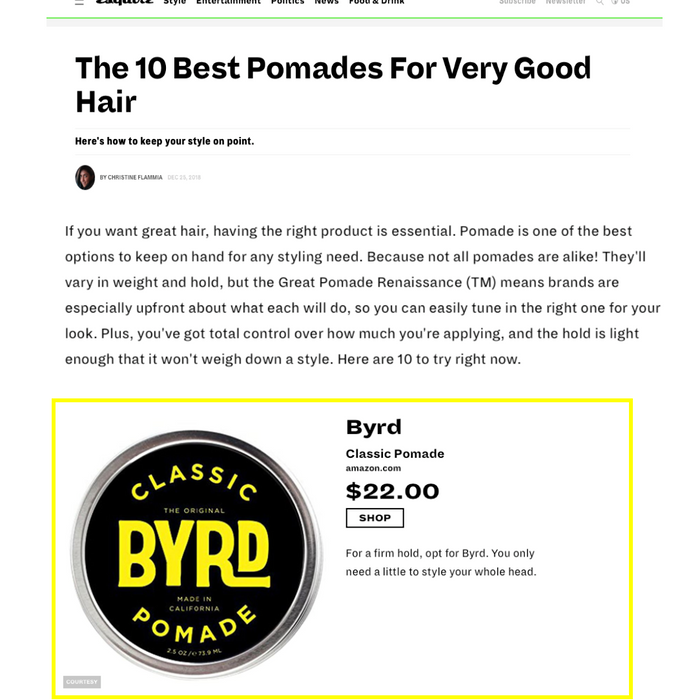The height and width of the screenshot is (700, 700).
Task: Open author Christine Flammia's page
Action: coord(134,178)
